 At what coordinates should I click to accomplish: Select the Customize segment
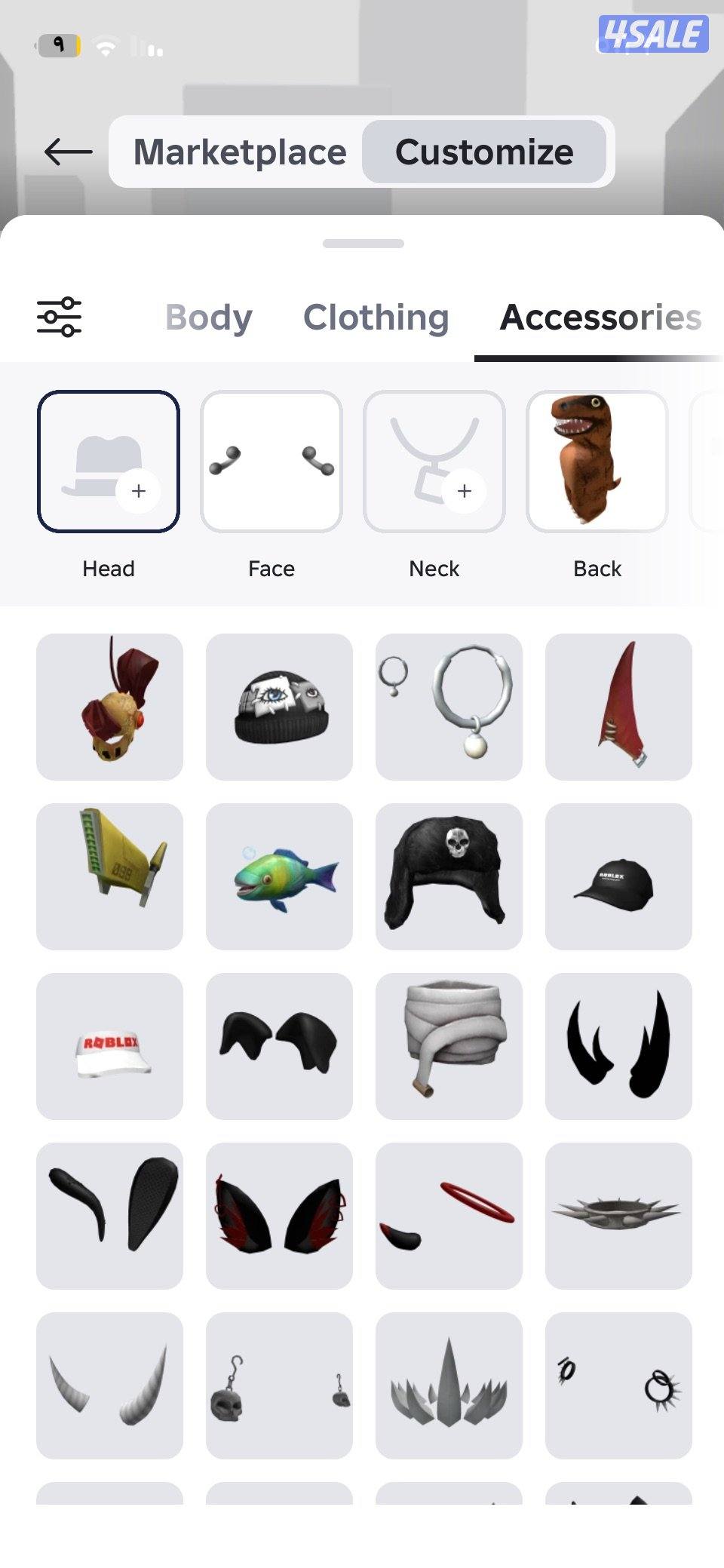(x=484, y=152)
